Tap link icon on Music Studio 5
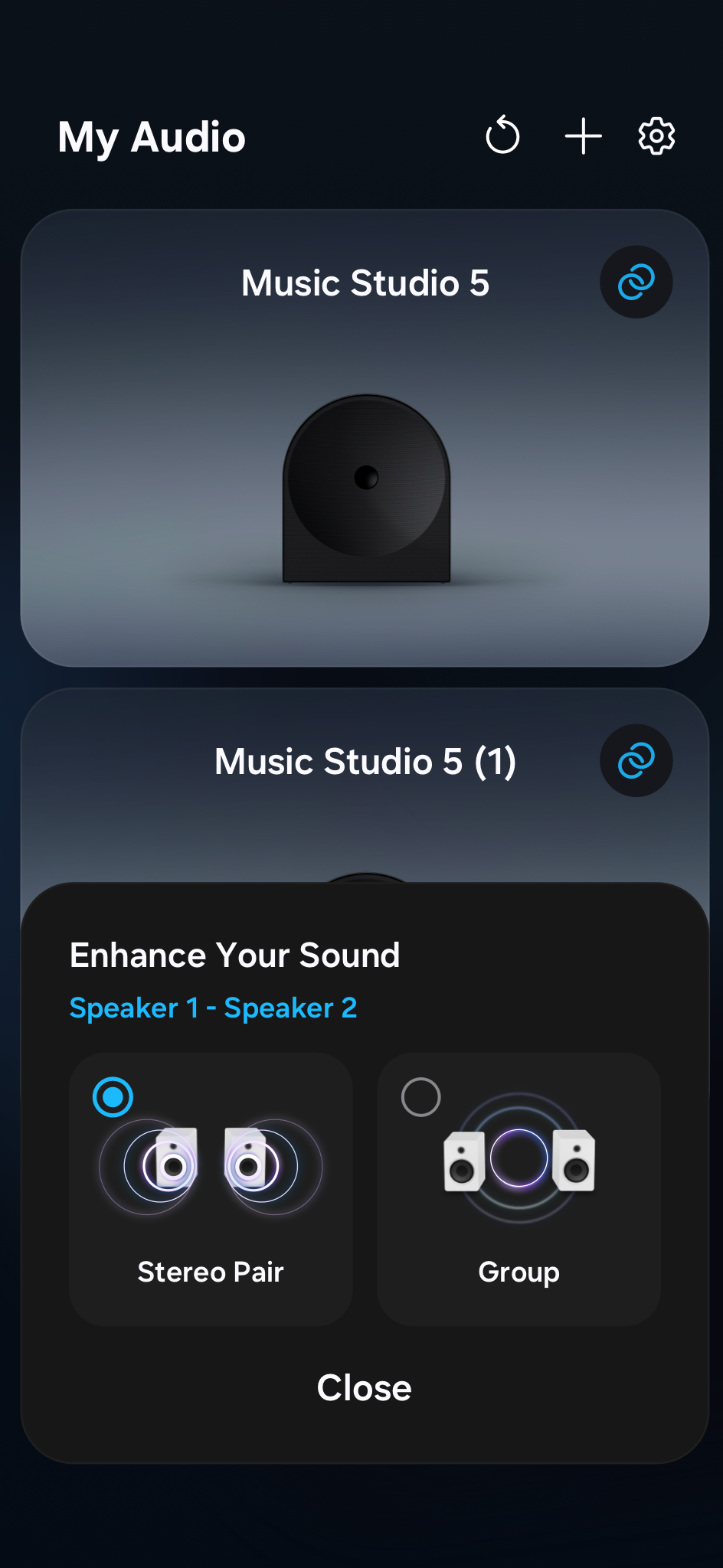The width and height of the screenshot is (723, 1568). 636,282
